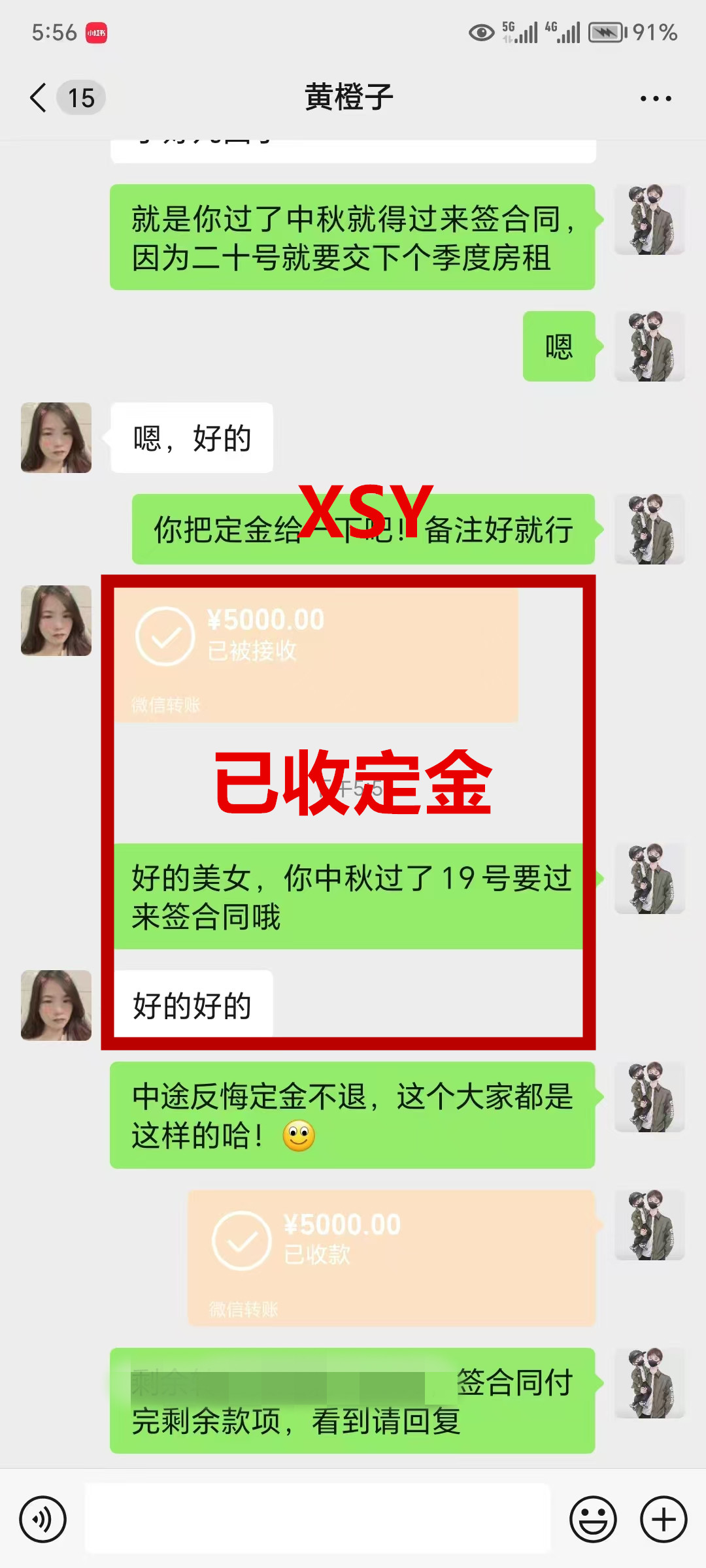Screen dimensions: 706x1568
Task: Open the ¥5000.00 已被接收 transfer card
Action: (316, 655)
